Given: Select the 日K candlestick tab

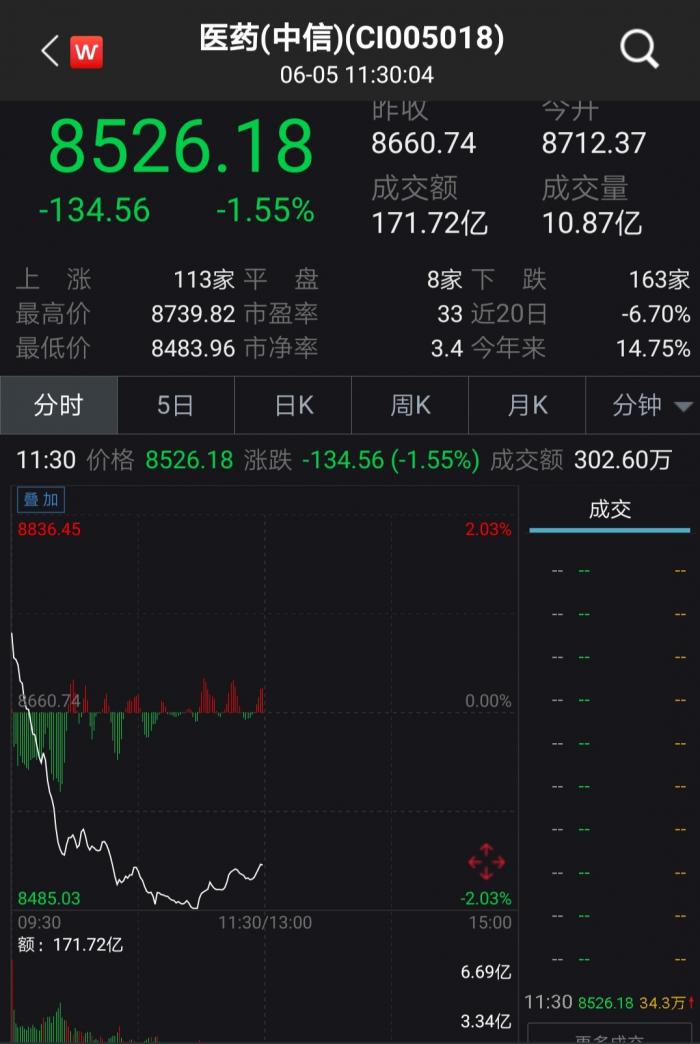Looking at the screenshot, I should click(x=293, y=405).
